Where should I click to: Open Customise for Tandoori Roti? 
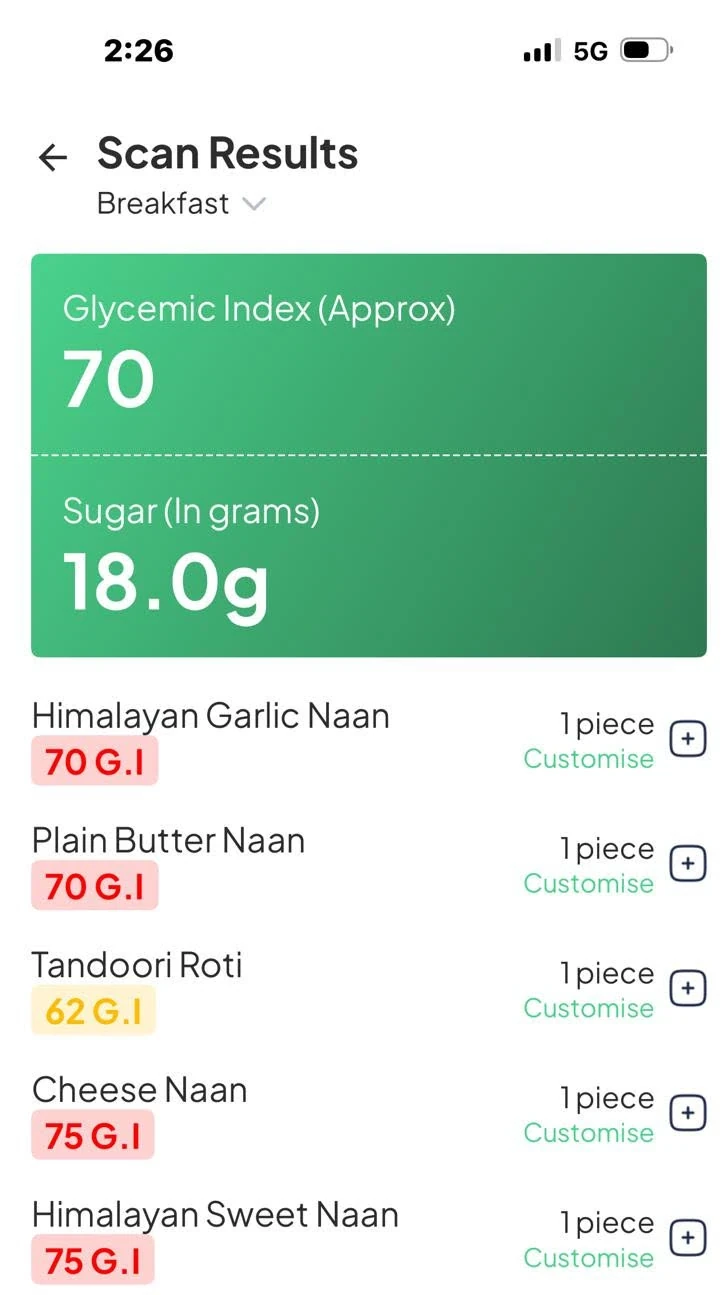tap(588, 1009)
